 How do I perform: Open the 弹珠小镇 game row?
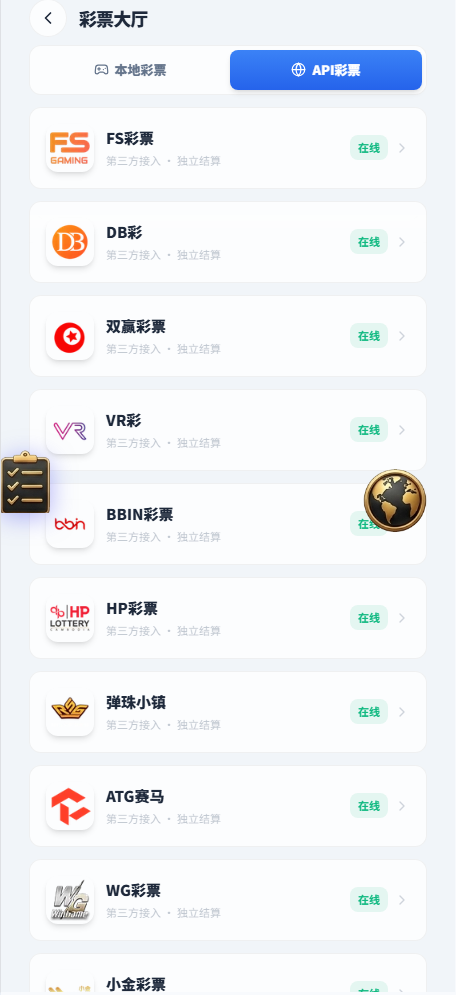[x=228, y=711]
